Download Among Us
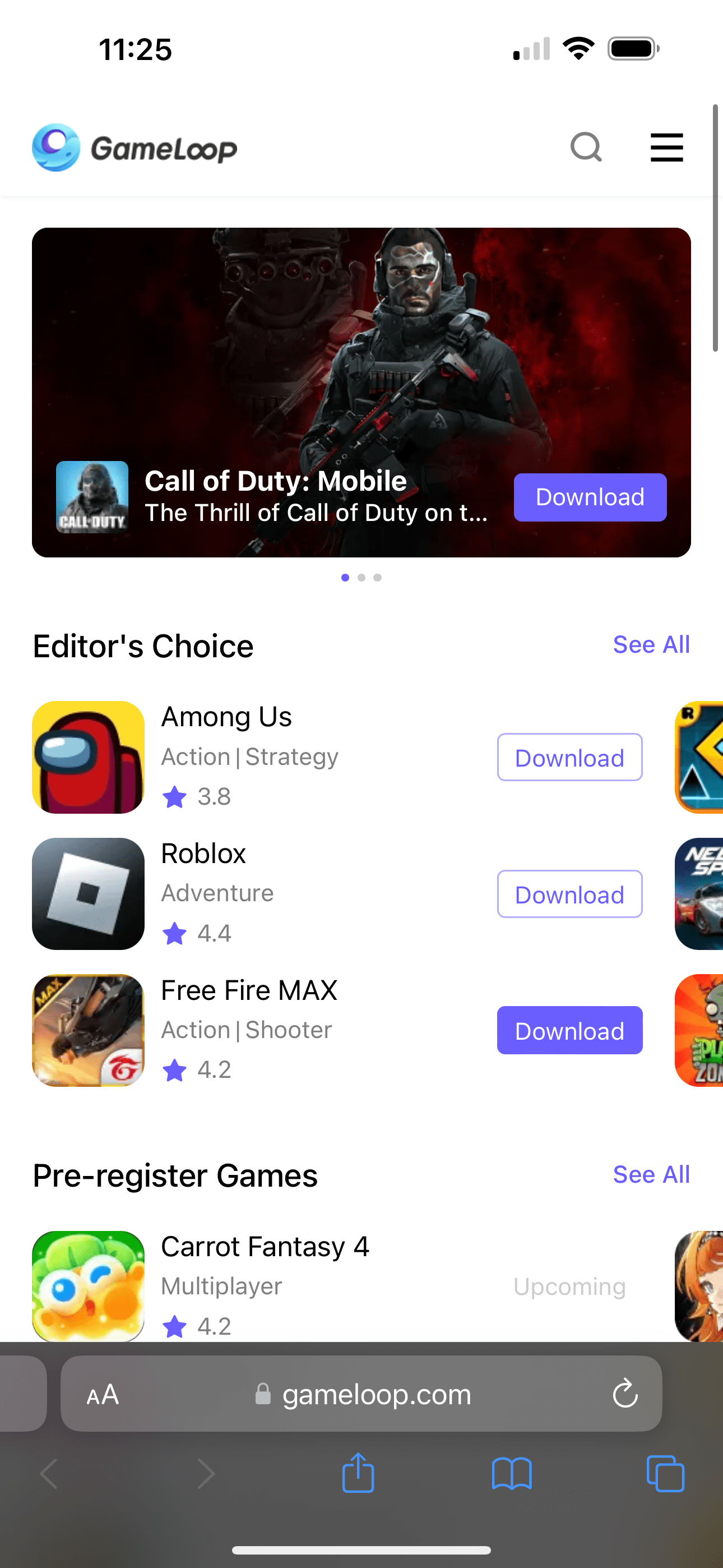The image size is (723, 1568). 569,757
